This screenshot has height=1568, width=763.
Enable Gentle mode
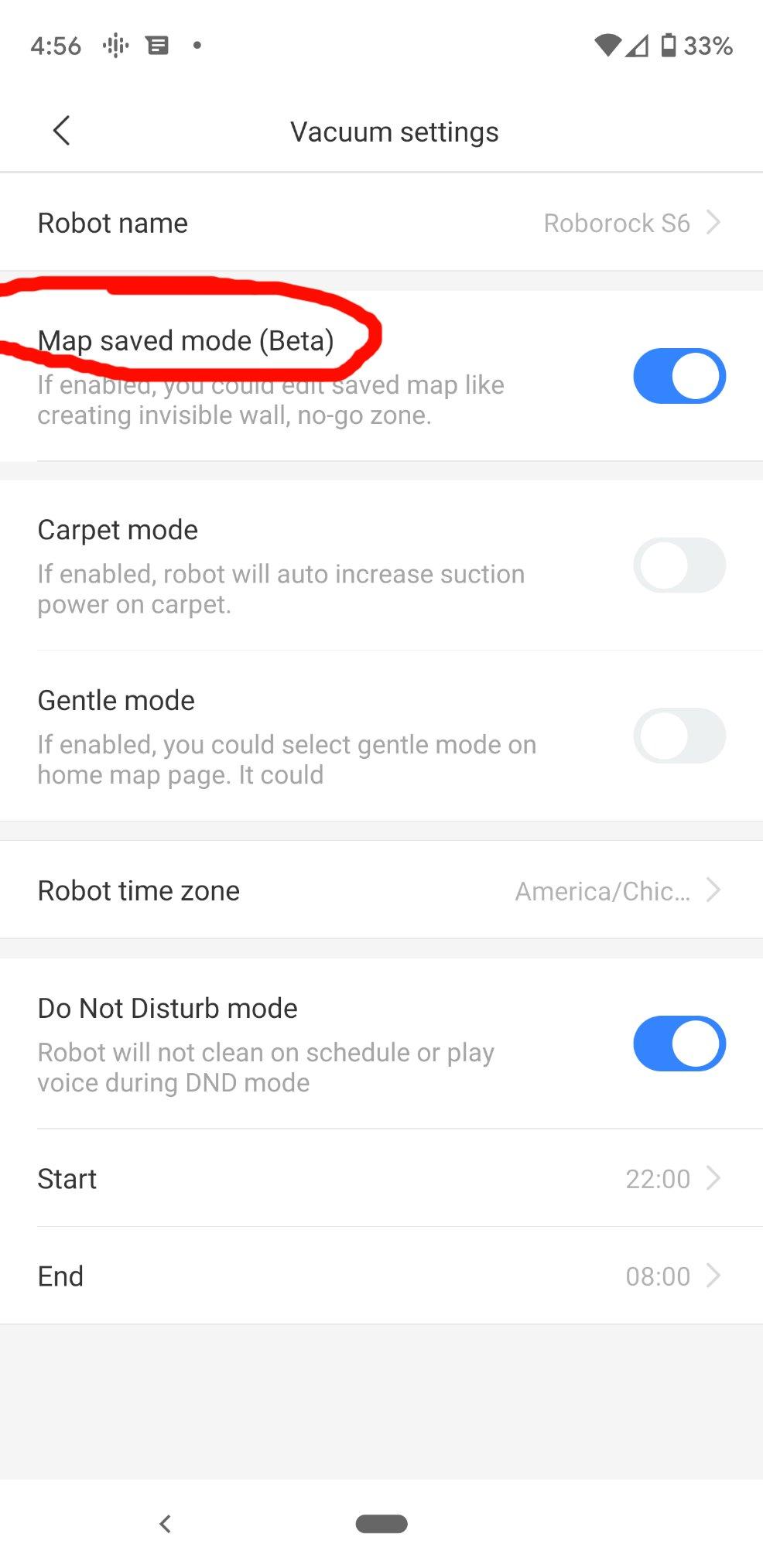pos(679,736)
